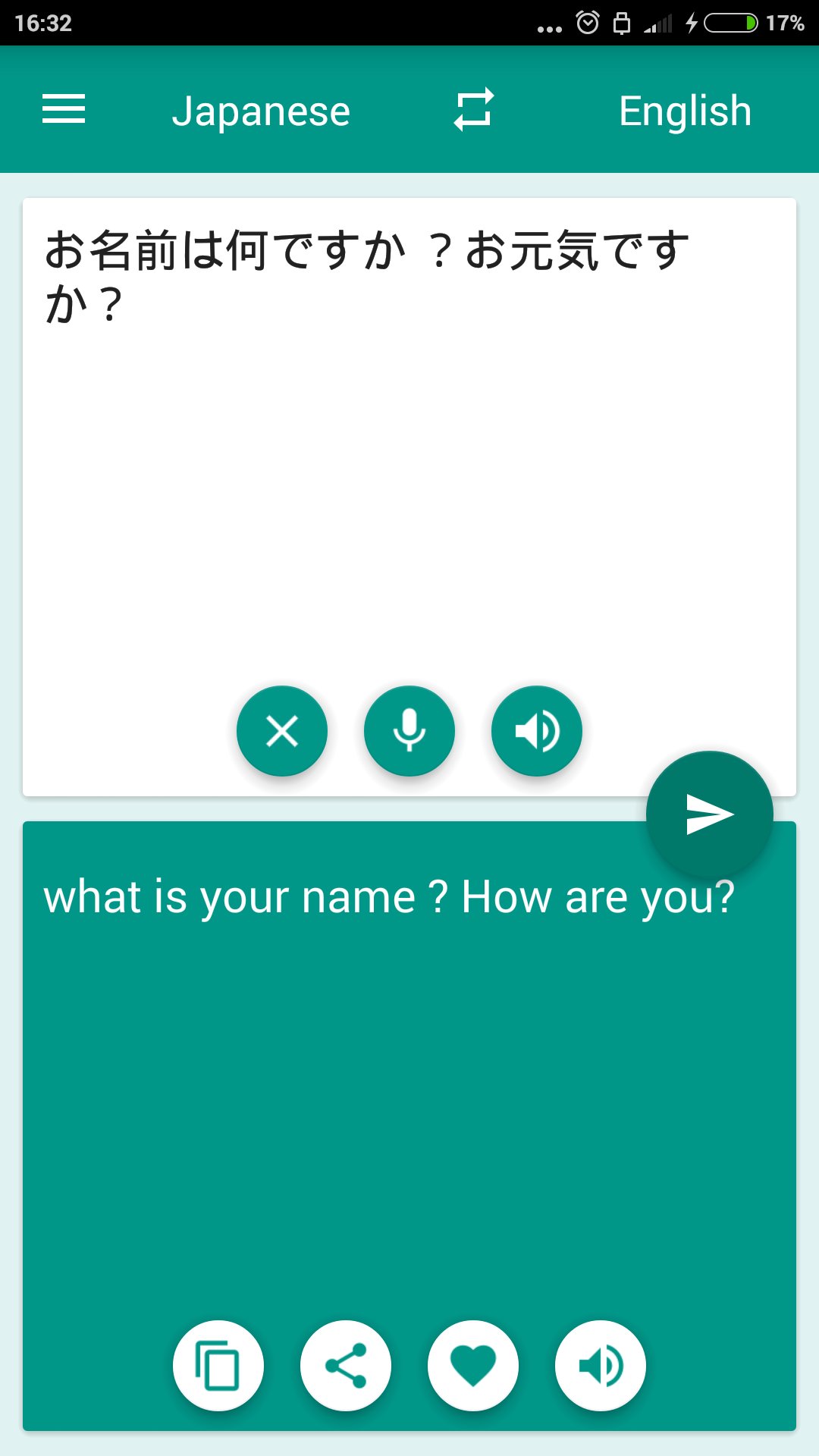Screen dimensions: 819x1456
Task: Add the translation to favorites
Action: coord(473,1366)
